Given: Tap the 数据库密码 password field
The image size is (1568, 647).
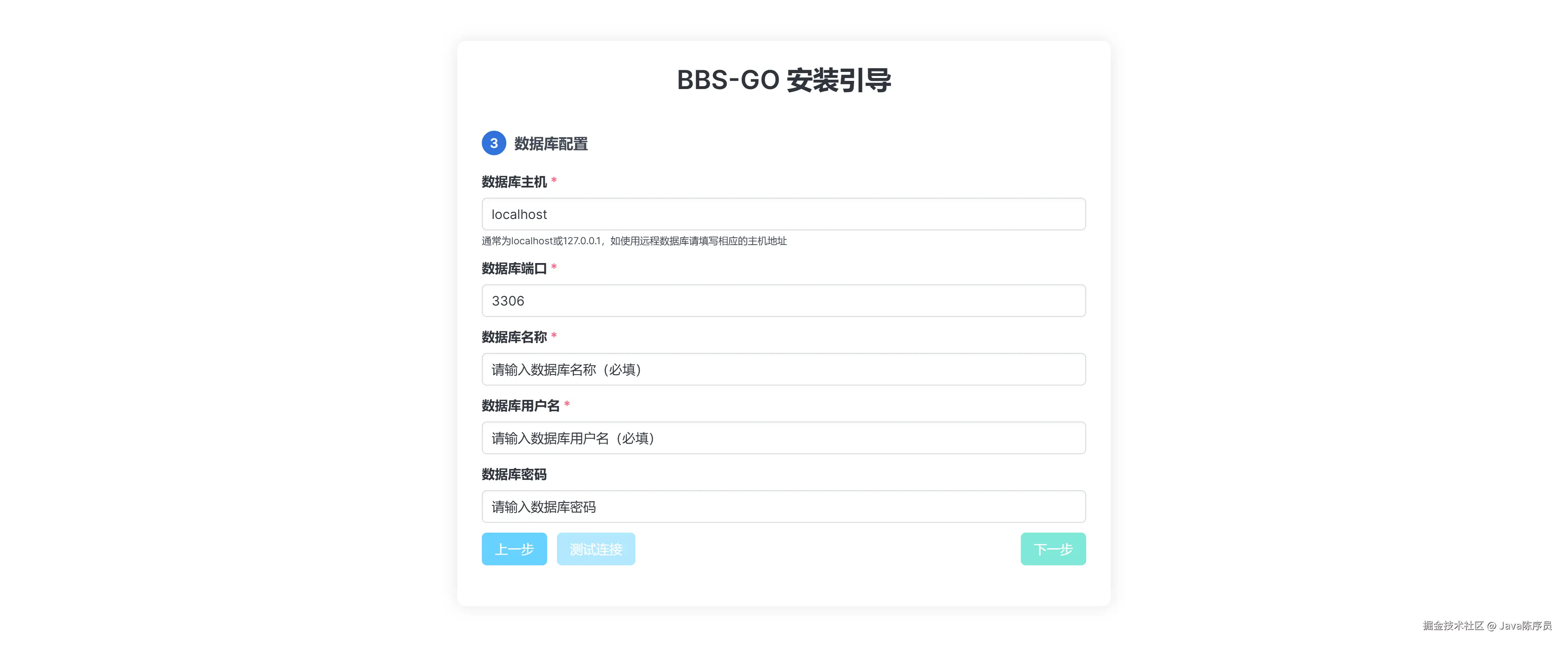Looking at the screenshot, I should coord(784,506).
